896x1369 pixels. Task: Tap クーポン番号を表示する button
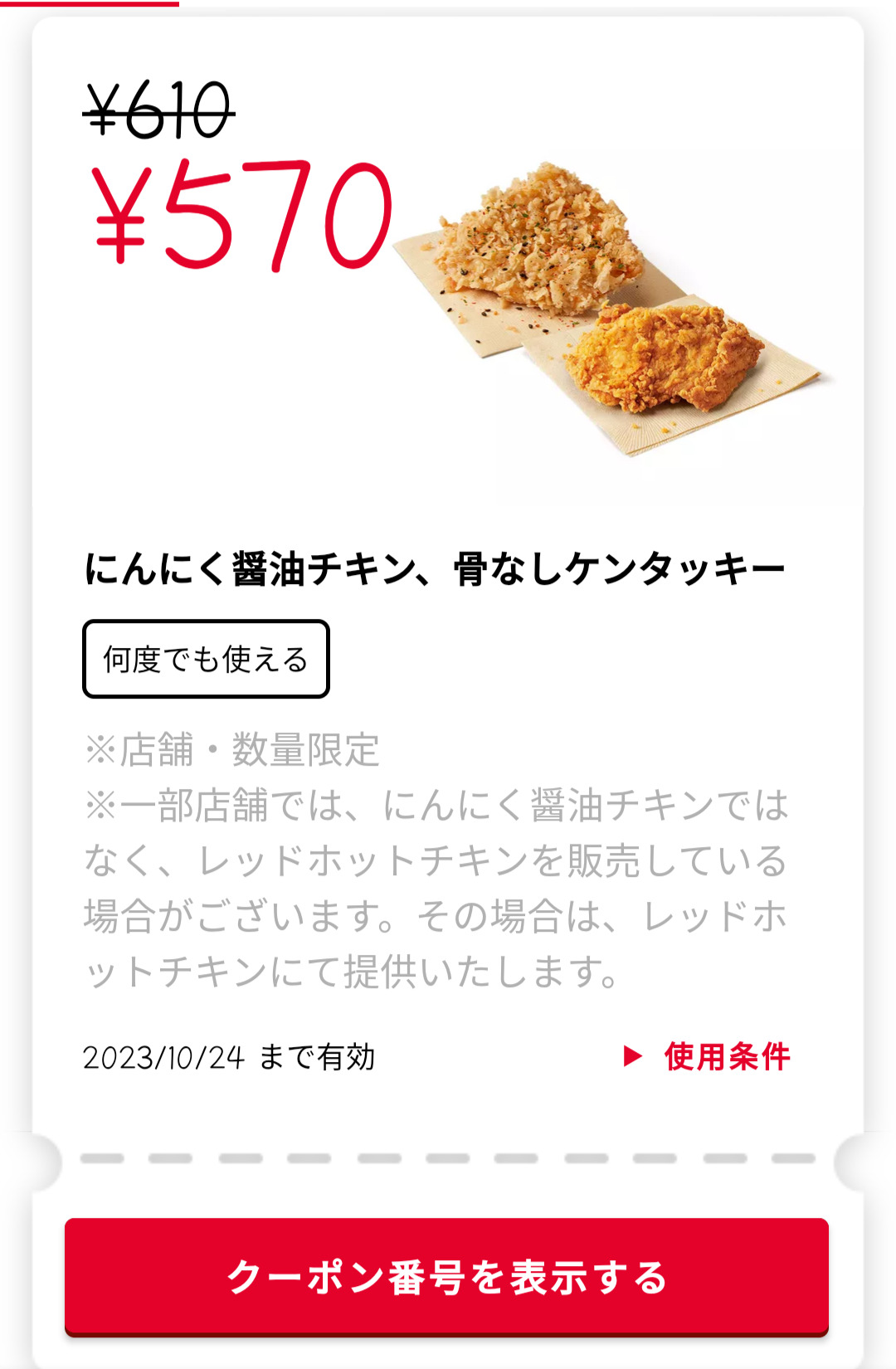click(446, 1276)
